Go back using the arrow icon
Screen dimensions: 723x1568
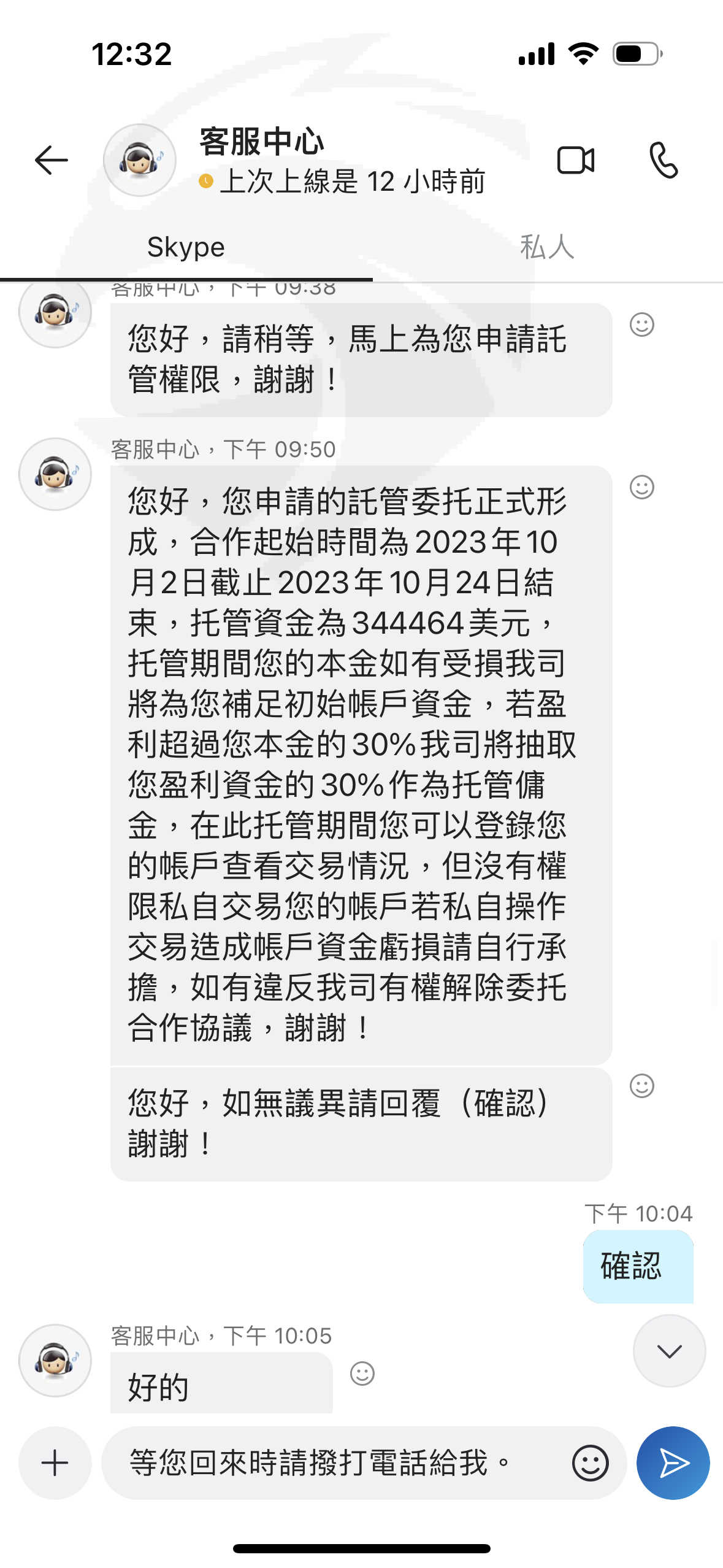(x=52, y=160)
